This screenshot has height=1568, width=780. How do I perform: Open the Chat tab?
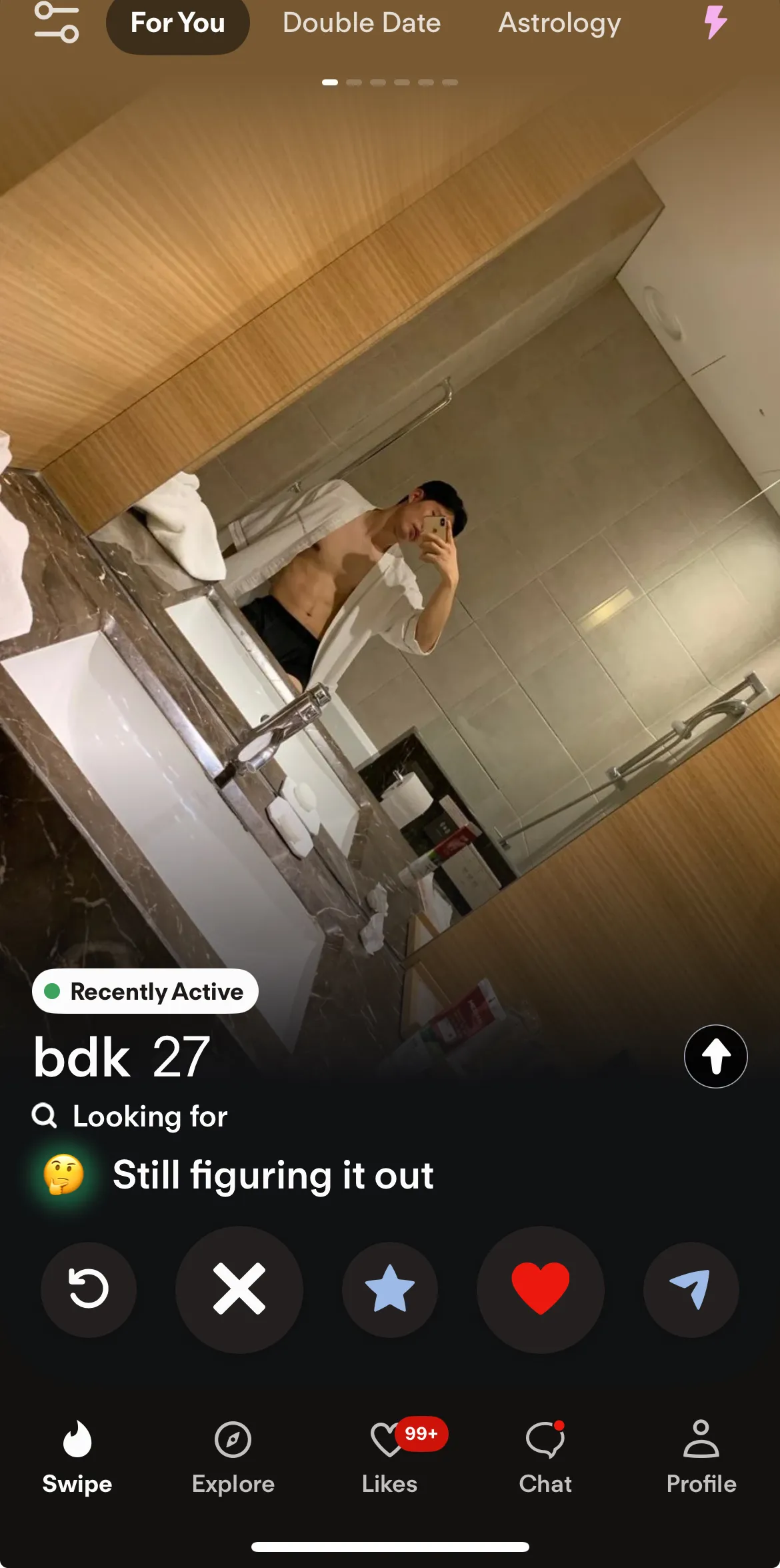(545, 1457)
